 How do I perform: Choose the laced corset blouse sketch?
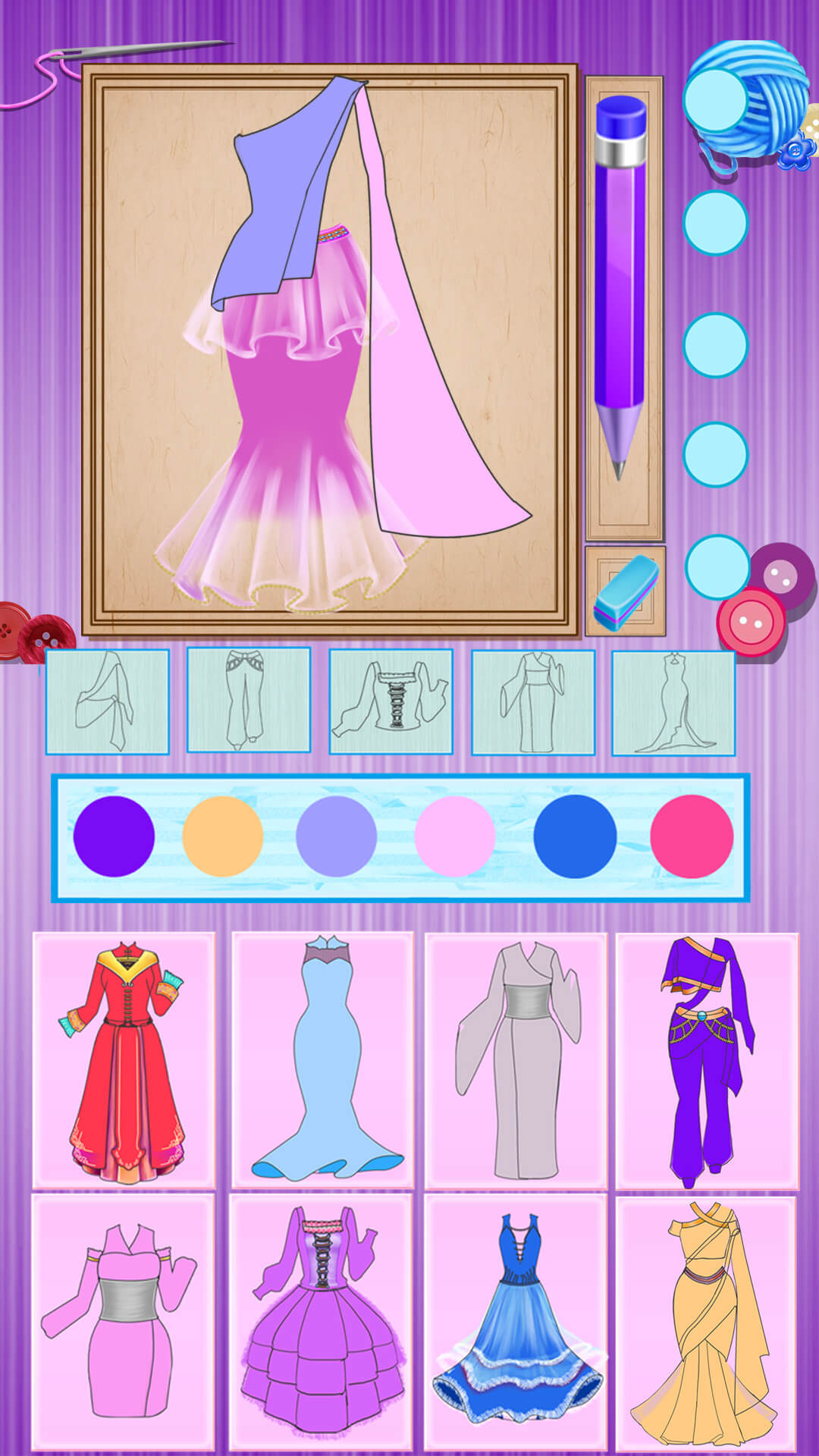391,701
